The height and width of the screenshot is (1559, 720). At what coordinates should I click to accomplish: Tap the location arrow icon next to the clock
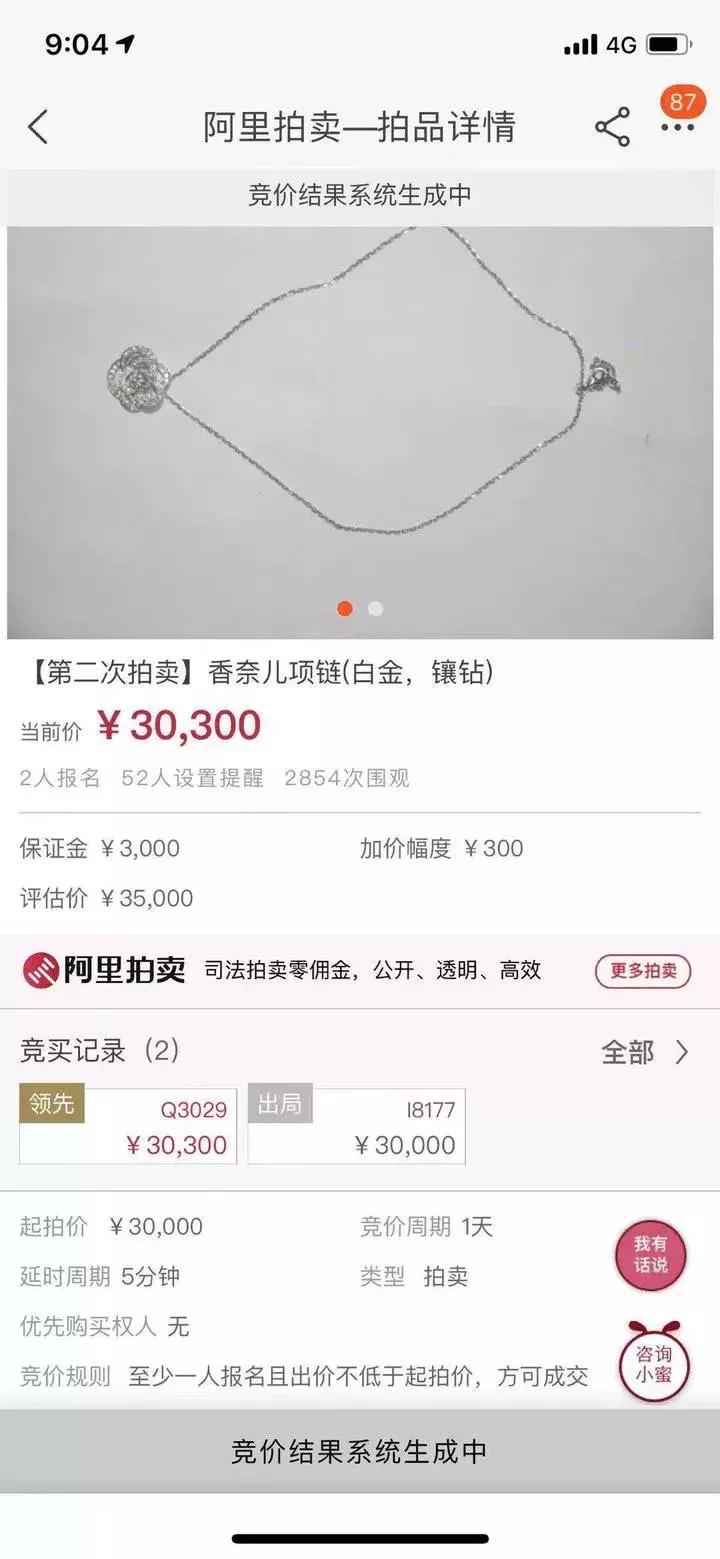tap(125, 43)
